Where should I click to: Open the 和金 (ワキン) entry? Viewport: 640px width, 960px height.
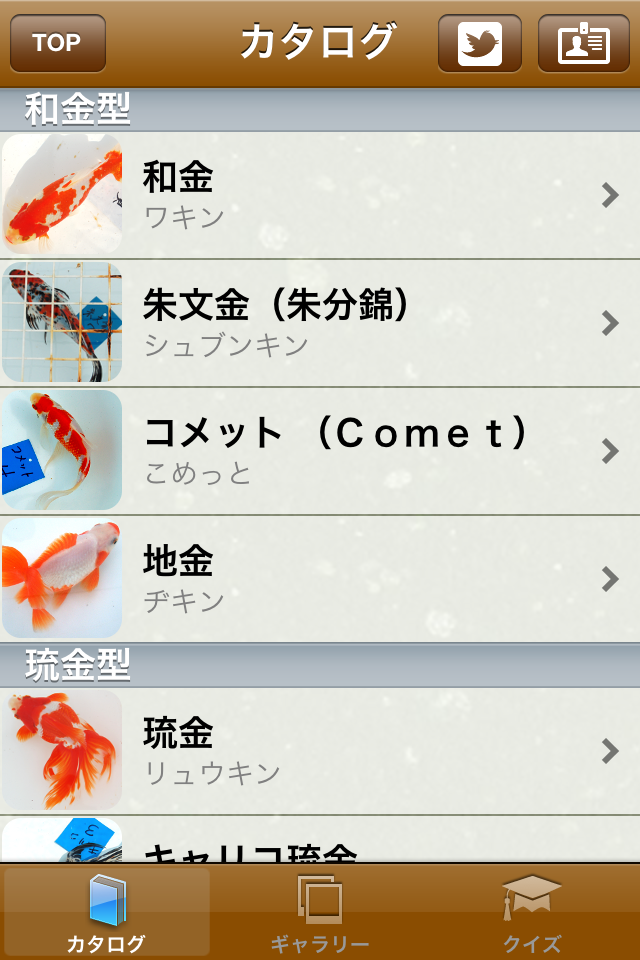[320, 195]
